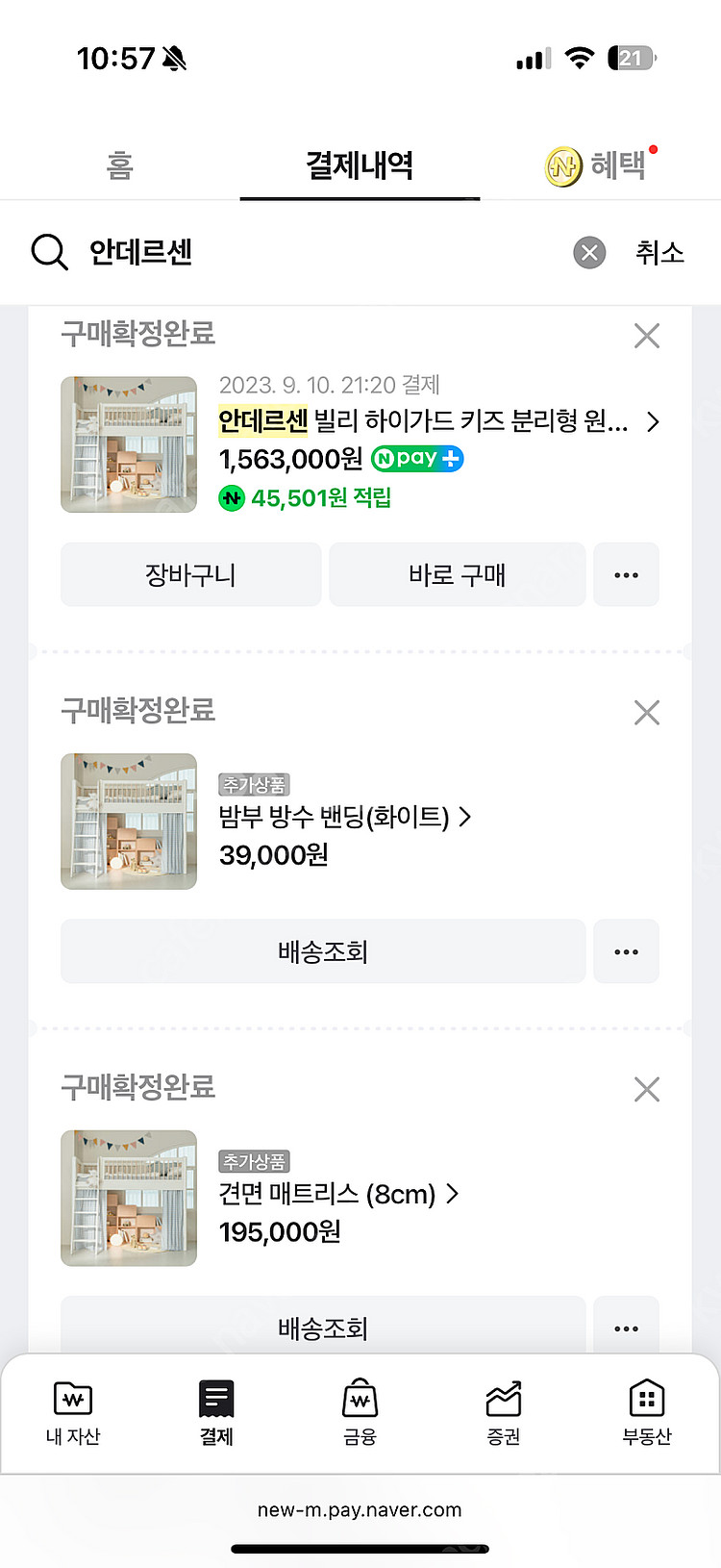Clear the search field with the X icon
Image resolution: width=721 pixels, height=1568 pixels.
coord(588,253)
